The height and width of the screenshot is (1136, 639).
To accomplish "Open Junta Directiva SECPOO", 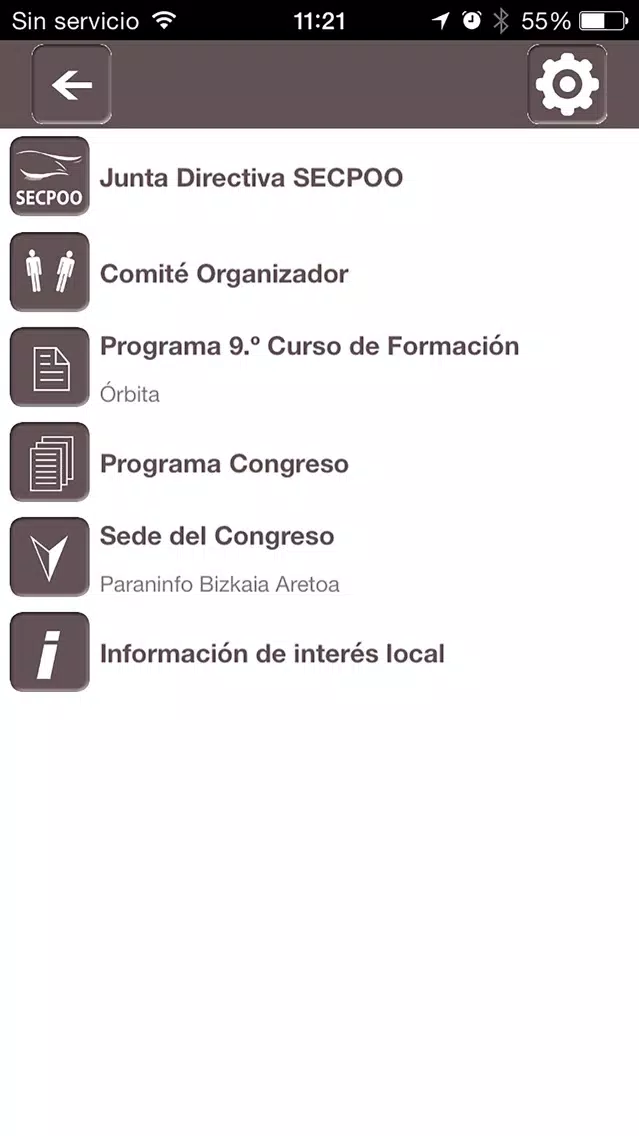I will pyautogui.click(x=320, y=177).
